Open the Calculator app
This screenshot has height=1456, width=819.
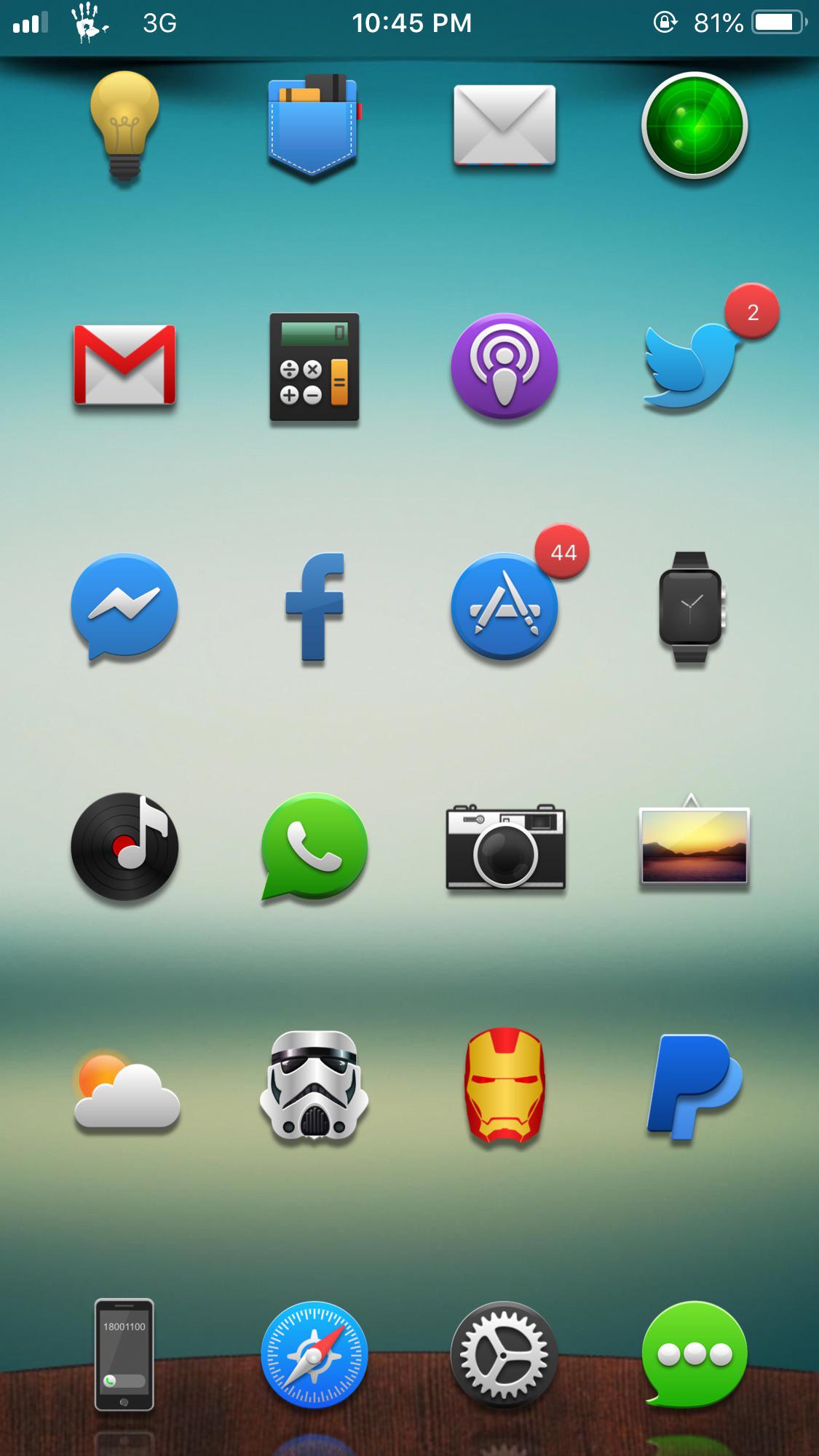pos(314,367)
